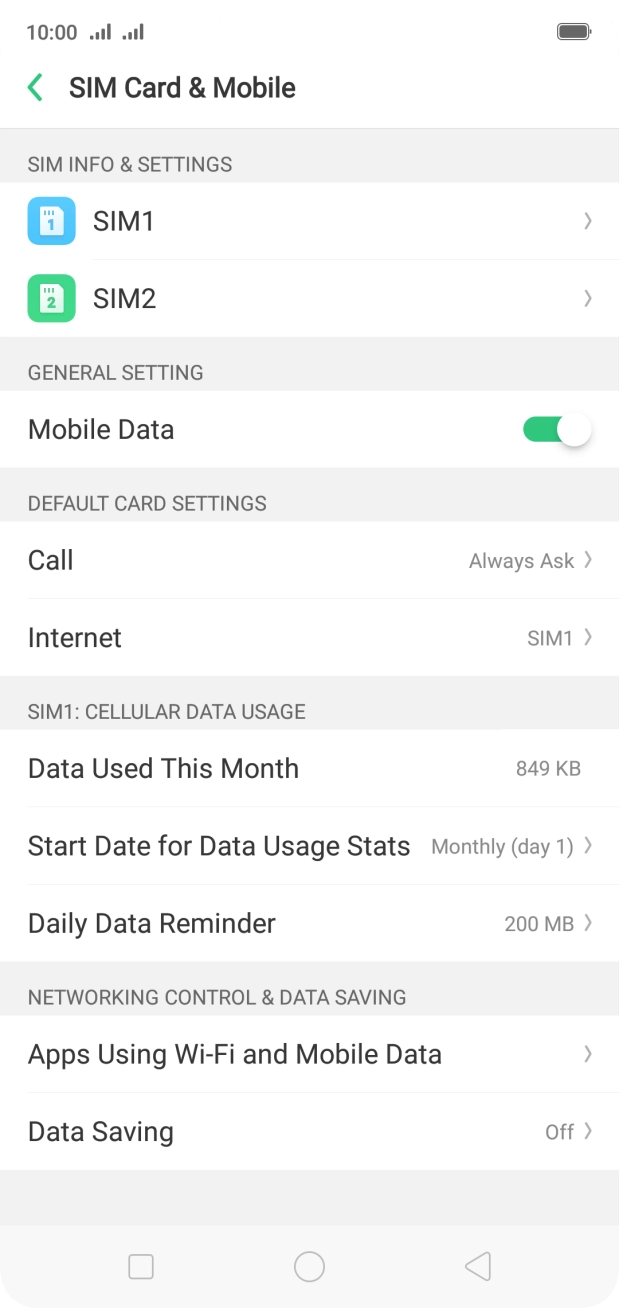619x1308 pixels.
Task: Turn off the Mobile Data switch
Action: [557, 430]
